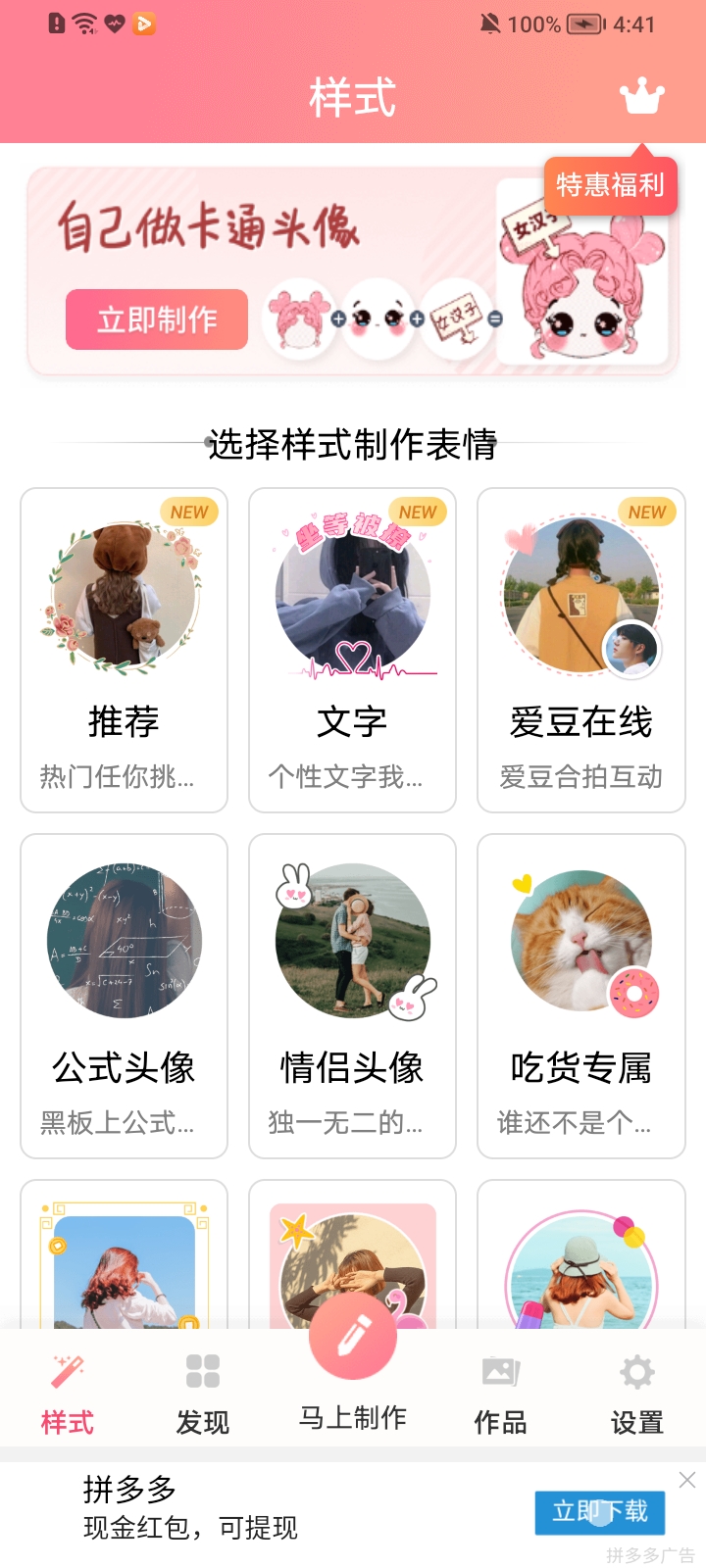The height and width of the screenshot is (1568, 706).
Task: Open the 情侣头像 style card
Action: 352,996
